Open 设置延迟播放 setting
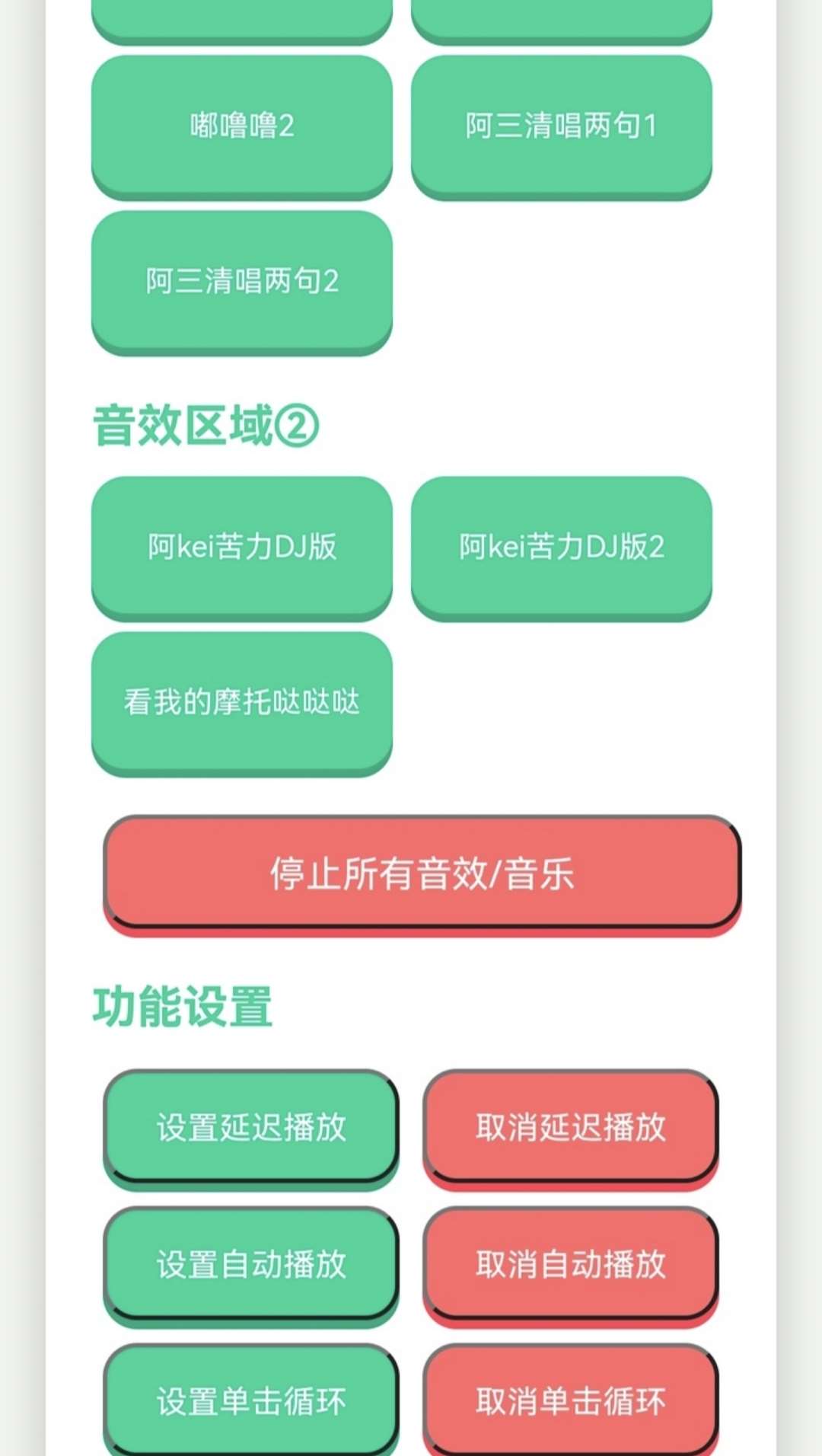The image size is (822, 1456). click(251, 1127)
